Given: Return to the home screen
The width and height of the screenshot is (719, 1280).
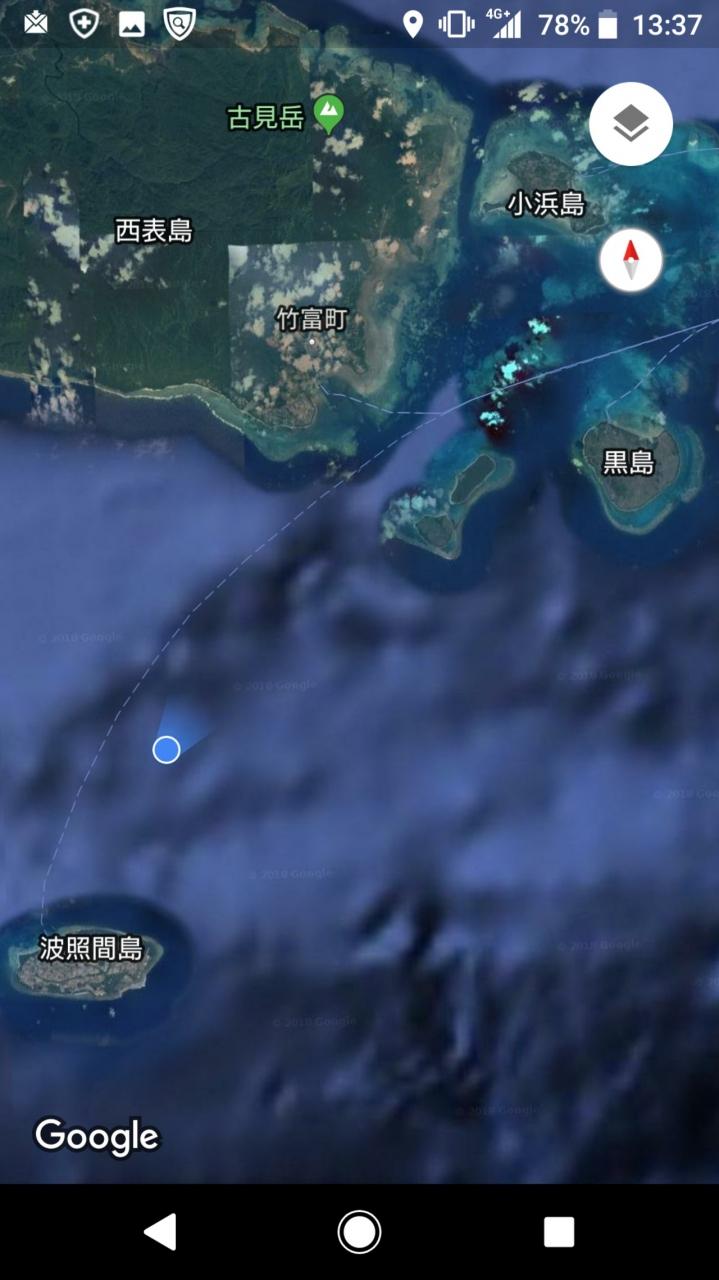Looking at the screenshot, I should [x=359, y=1232].
